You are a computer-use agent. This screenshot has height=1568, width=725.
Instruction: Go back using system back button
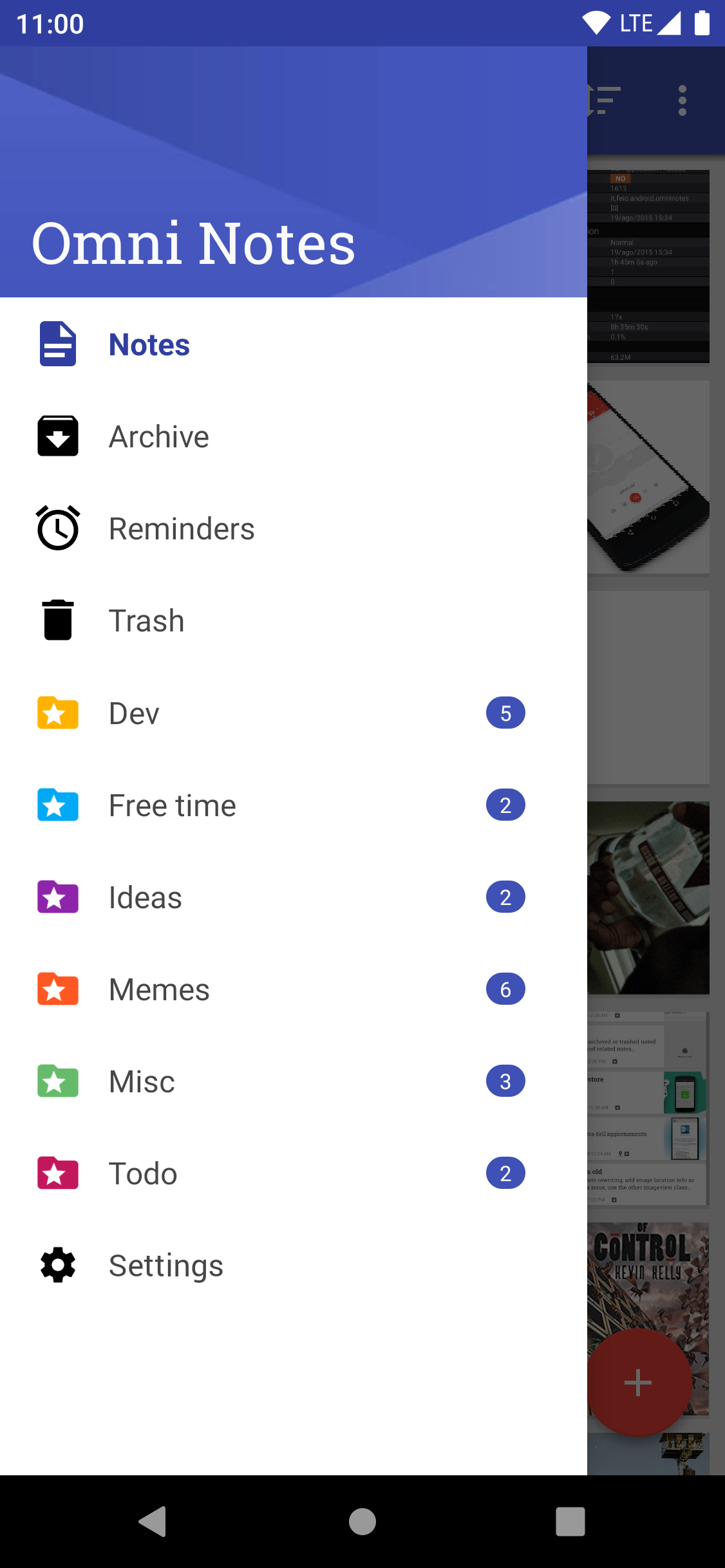click(153, 1521)
